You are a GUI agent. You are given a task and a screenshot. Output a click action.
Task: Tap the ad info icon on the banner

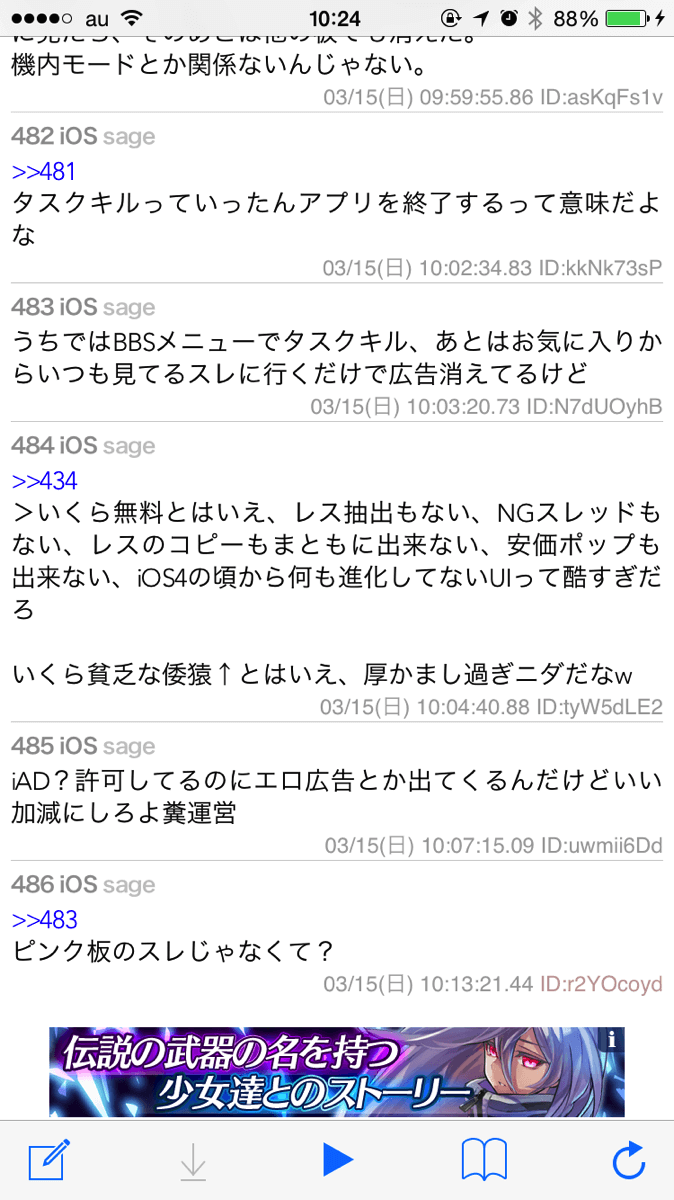click(x=612, y=1039)
